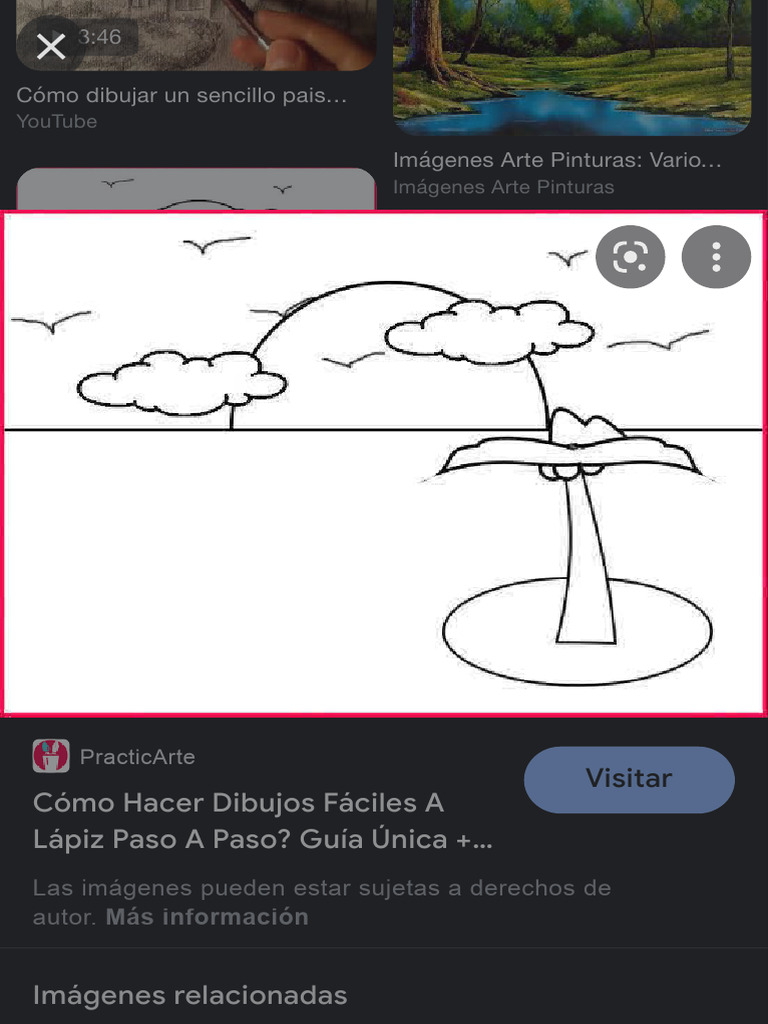The width and height of the screenshot is (768, 1024).
Task: Tap the Visitar button
Action: coord(629,780)
